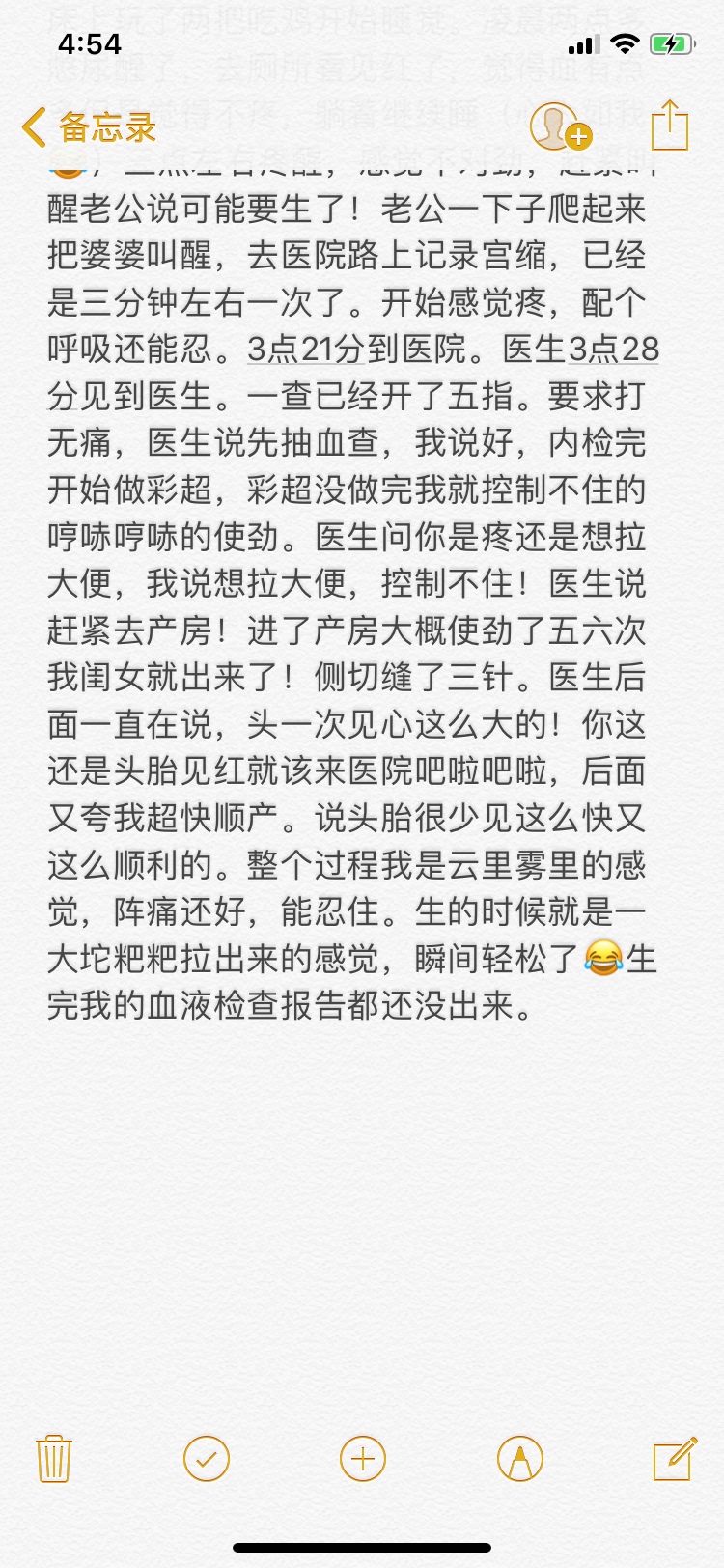Open the plus attachment menu

363,1458
